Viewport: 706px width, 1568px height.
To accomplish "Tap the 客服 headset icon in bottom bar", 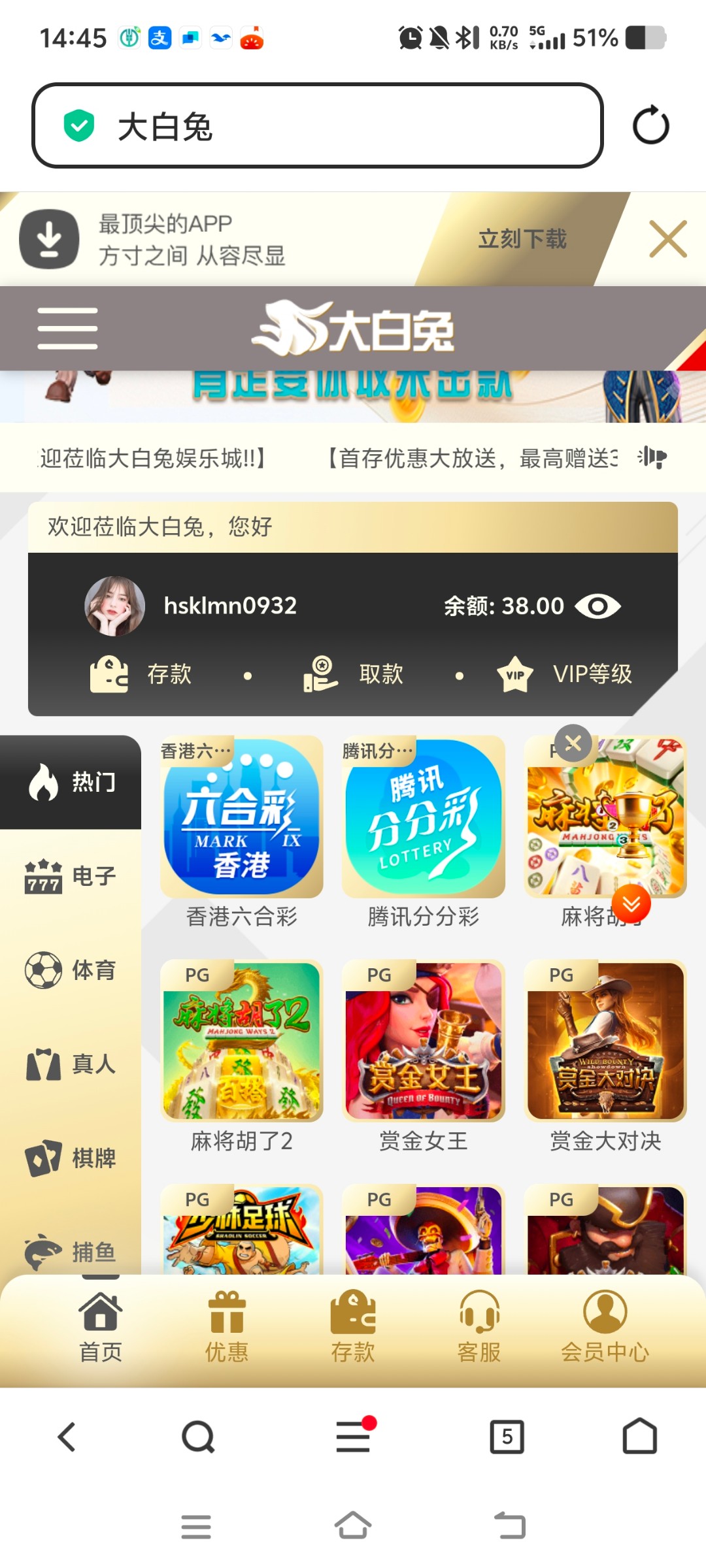I will click(x=479, y=1312).
